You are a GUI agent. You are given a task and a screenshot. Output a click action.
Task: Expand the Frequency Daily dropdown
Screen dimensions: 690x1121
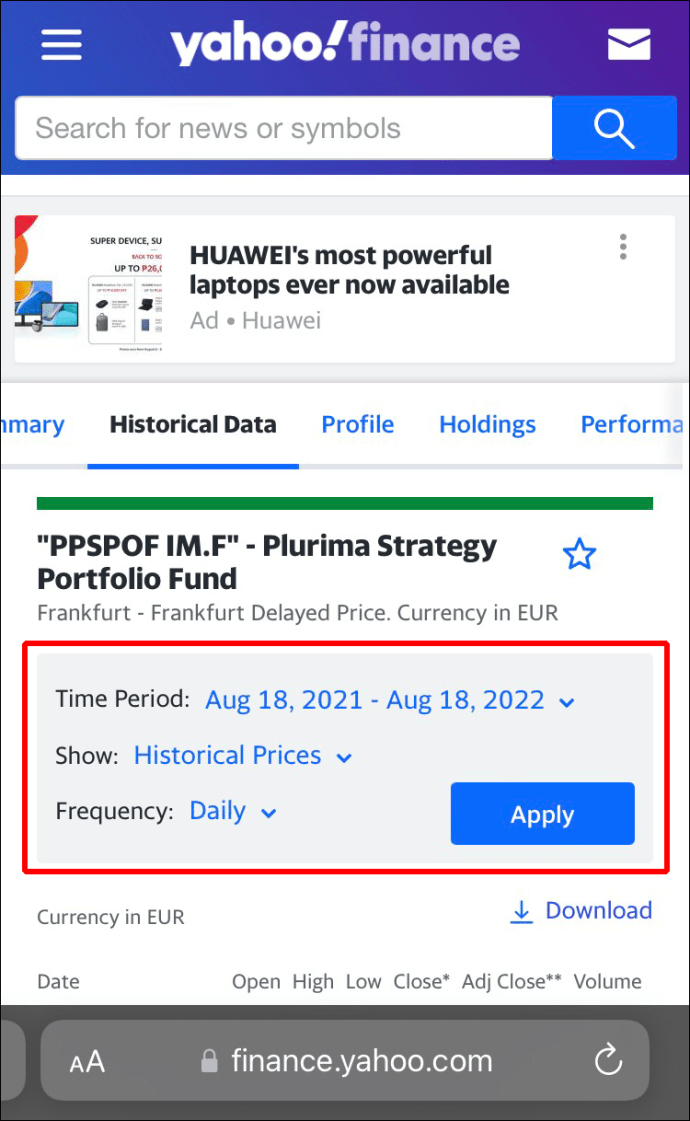pos(233,811)
